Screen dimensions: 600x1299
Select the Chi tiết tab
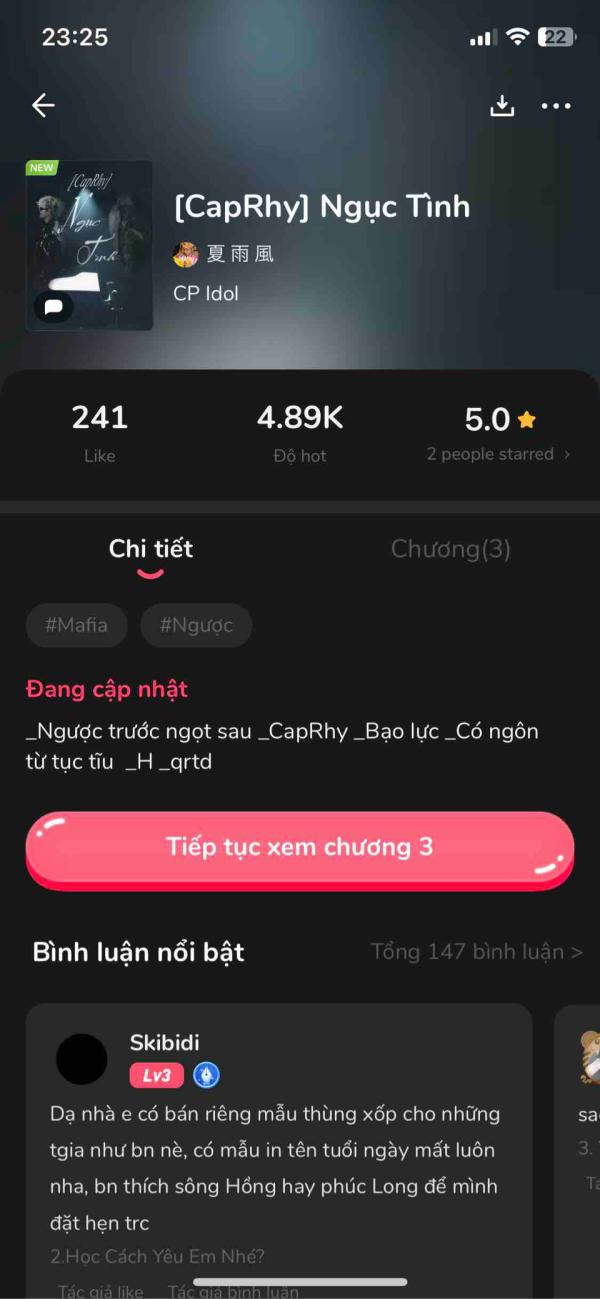(x=151, y=549)
